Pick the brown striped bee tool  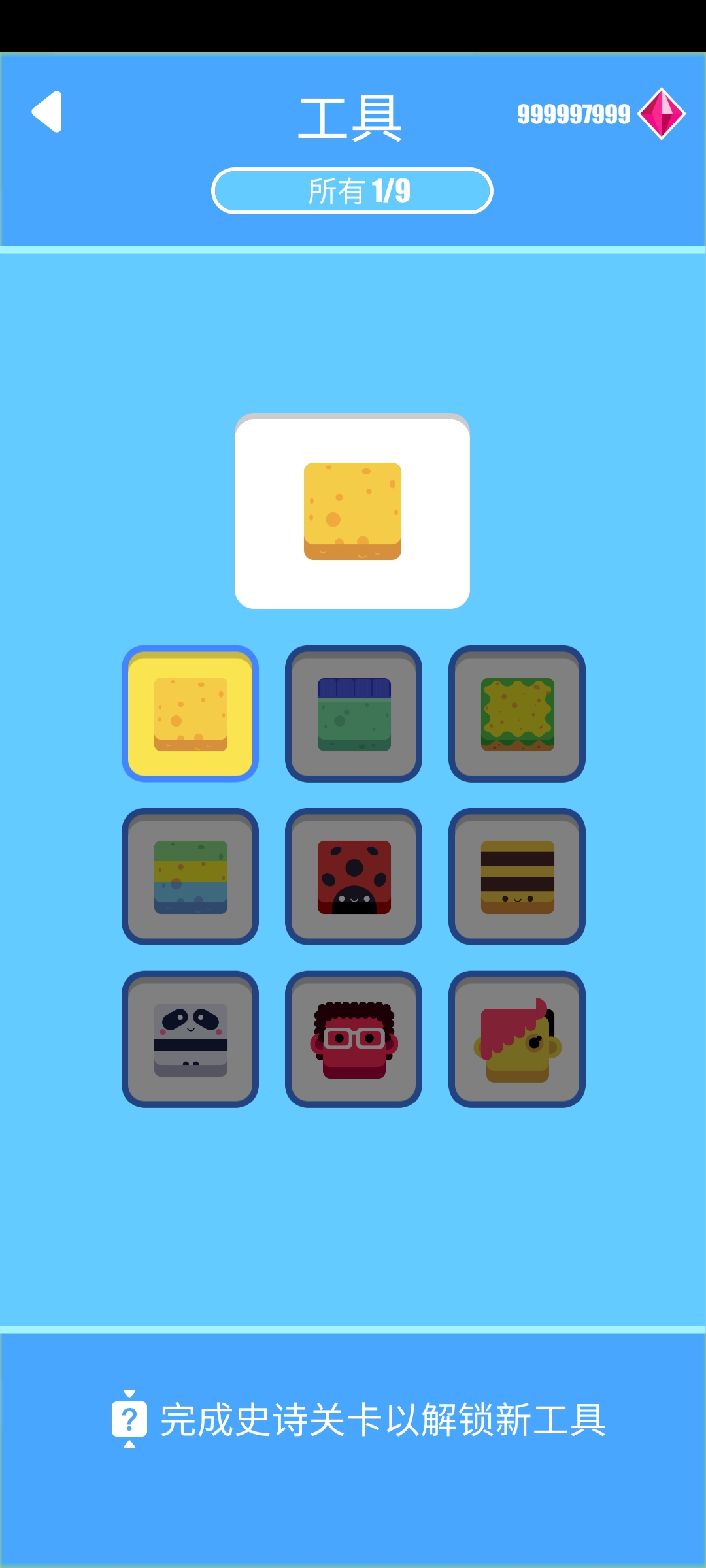[x=517, y=877]
